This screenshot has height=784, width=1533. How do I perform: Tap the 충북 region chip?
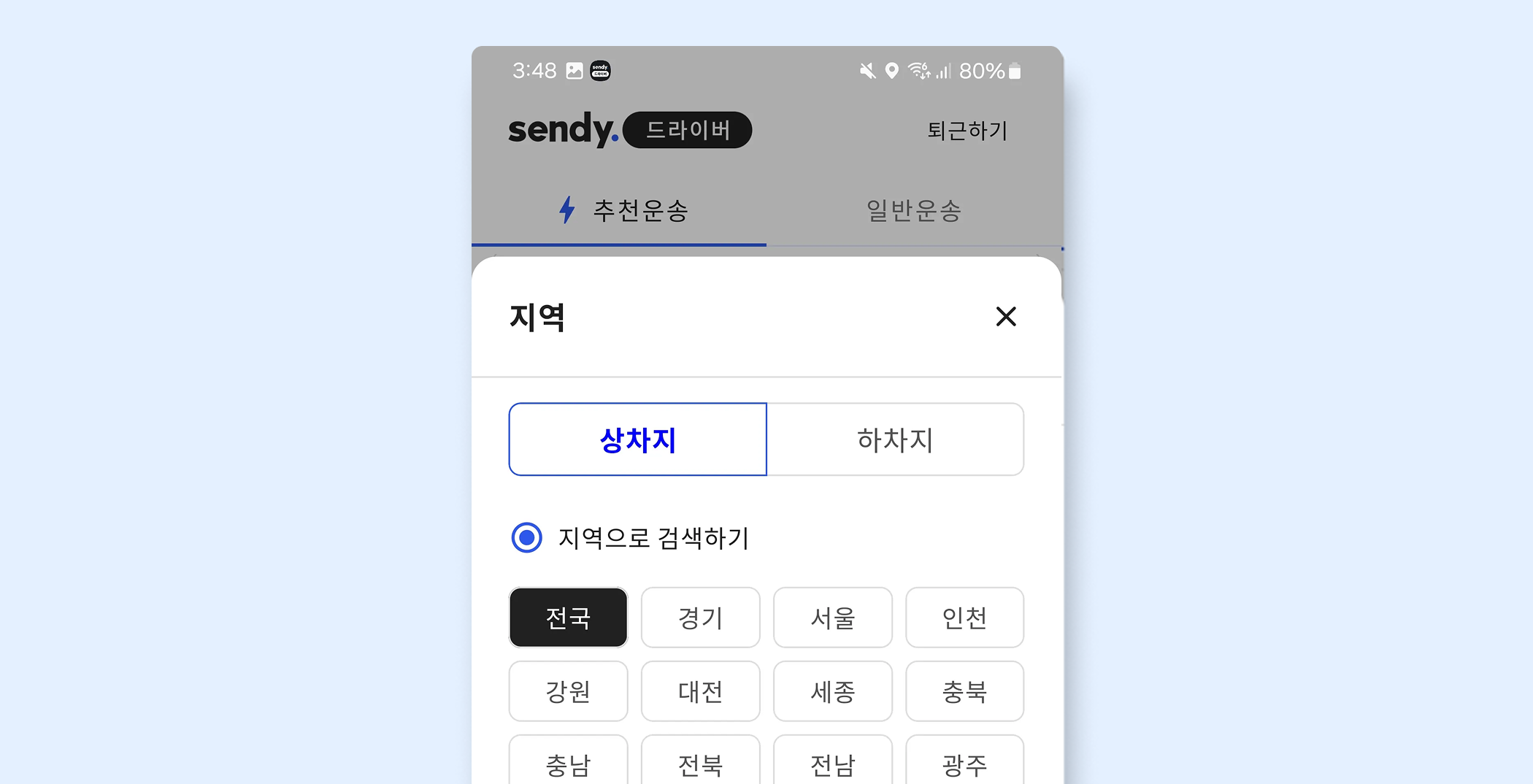964,691
